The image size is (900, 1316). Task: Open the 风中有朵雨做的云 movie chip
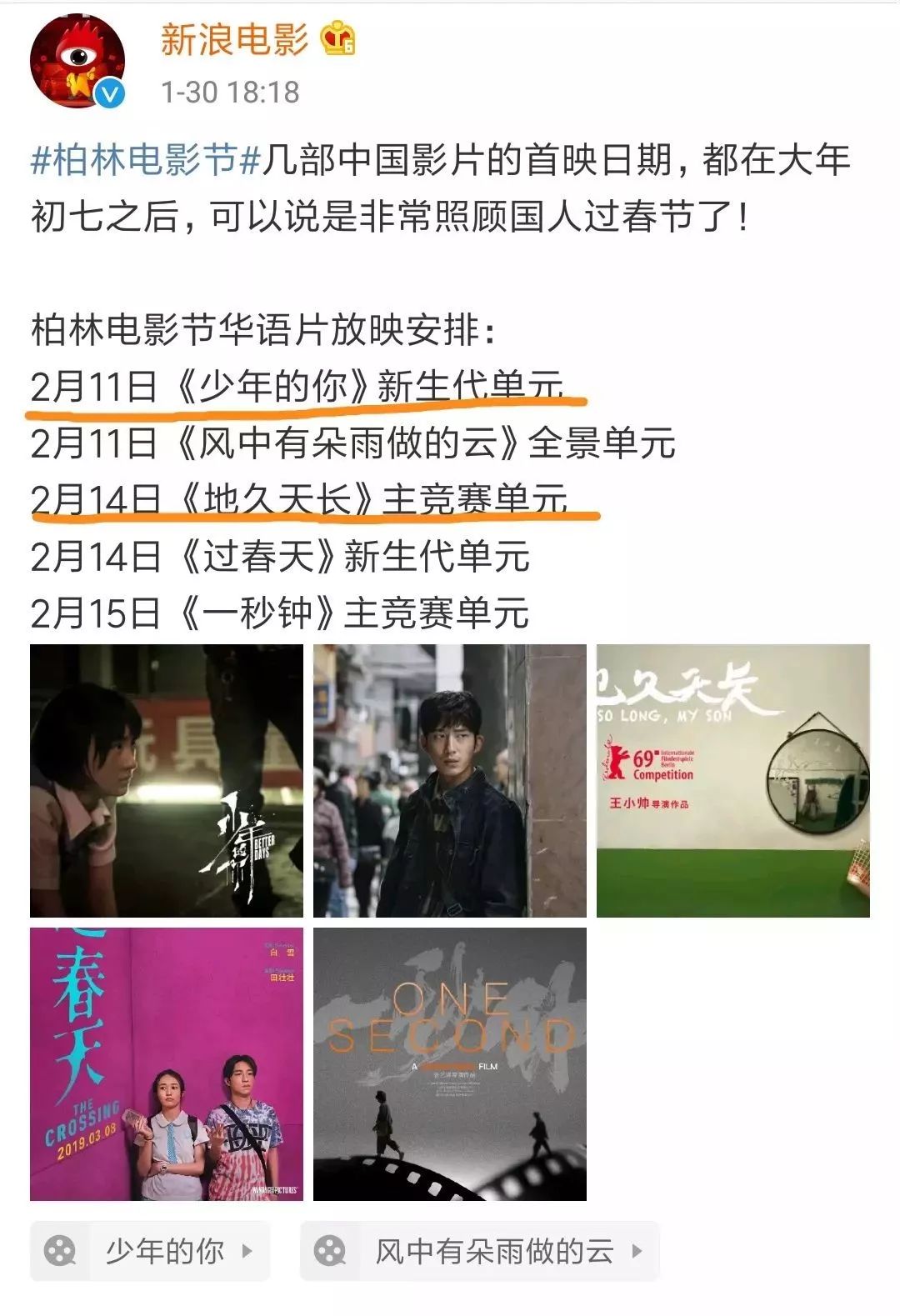pyautogui.click(x=479, y=1250)
